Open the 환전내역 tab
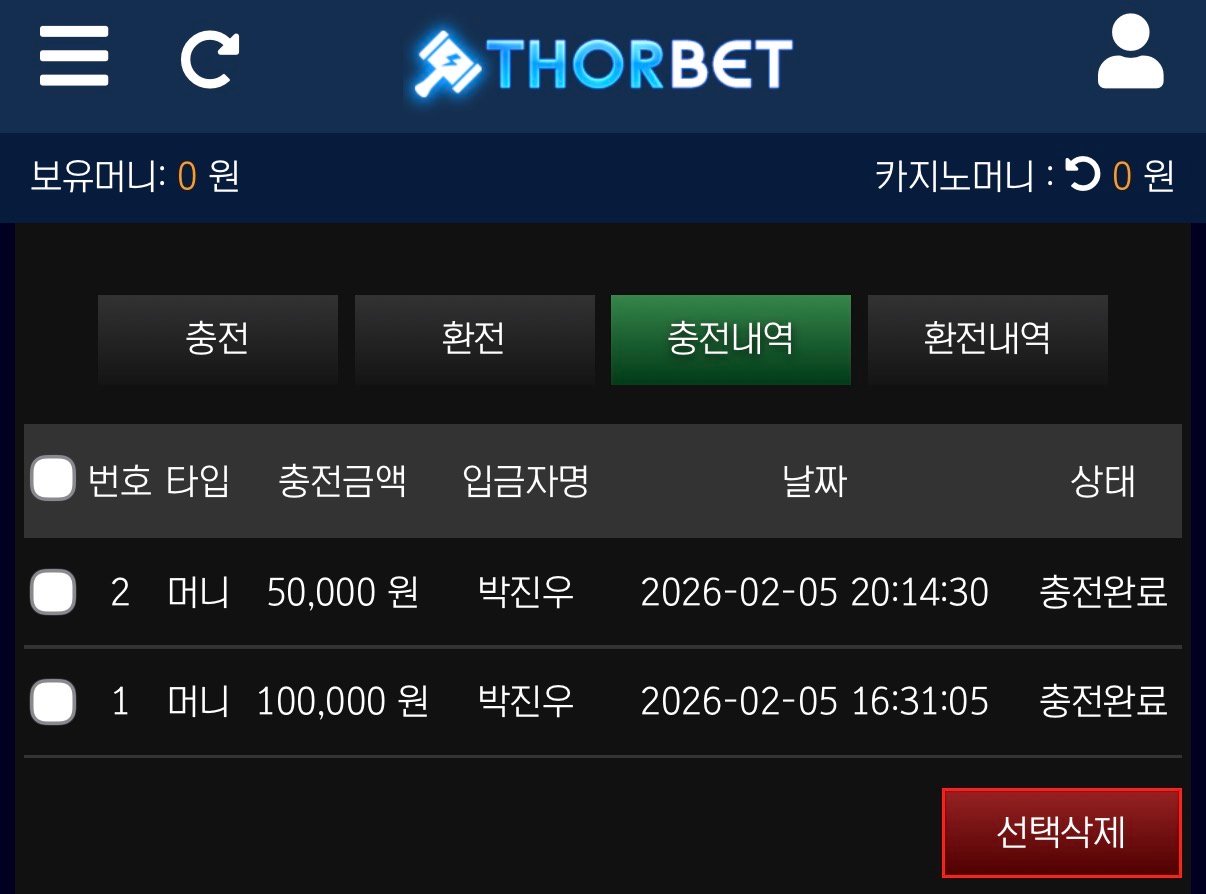 point(987,339)
